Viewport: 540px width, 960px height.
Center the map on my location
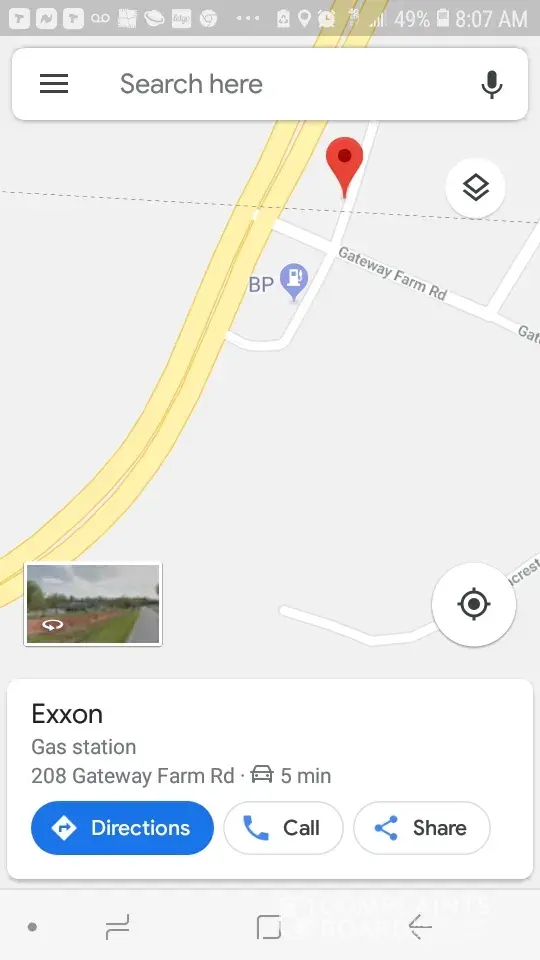click(473, 604)
